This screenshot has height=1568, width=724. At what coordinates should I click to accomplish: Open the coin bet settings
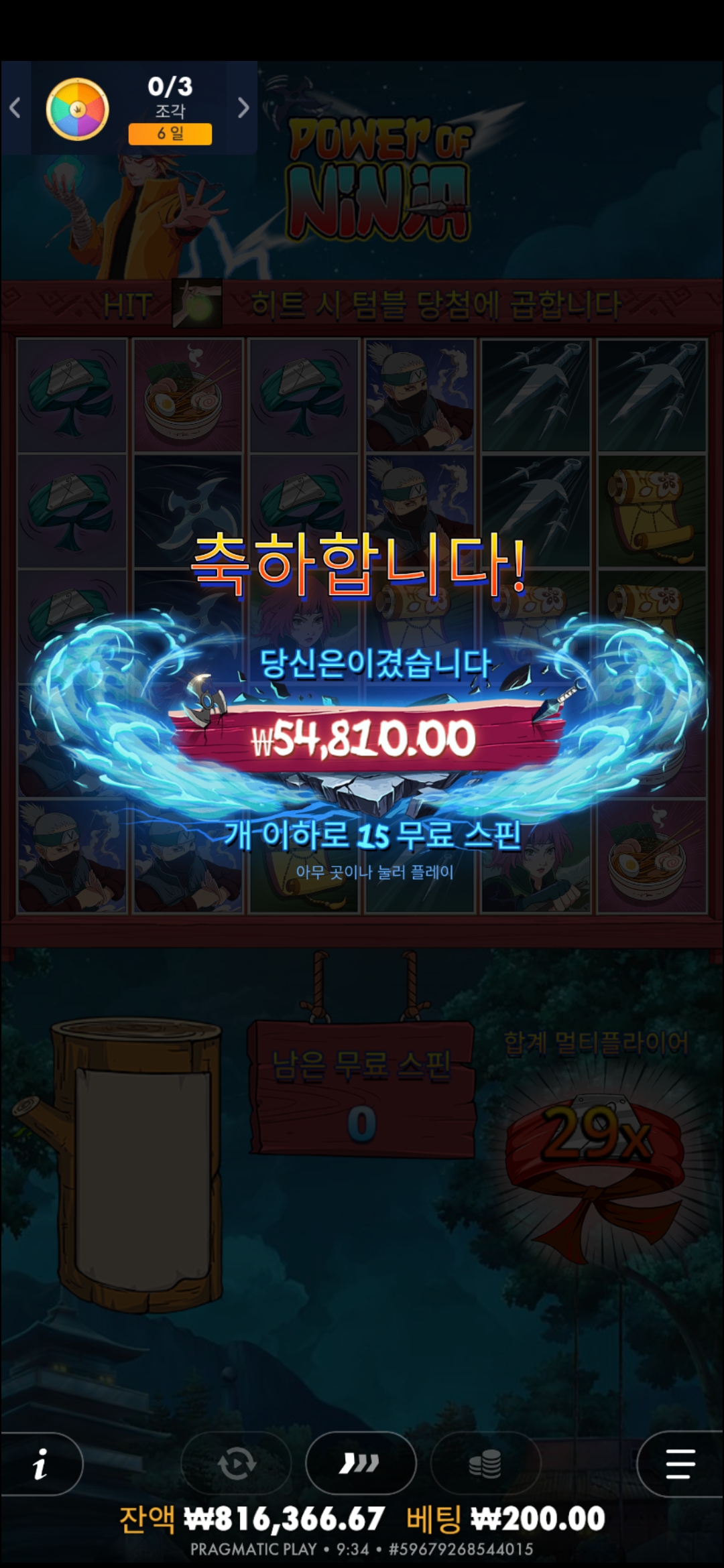[485, 1463]
